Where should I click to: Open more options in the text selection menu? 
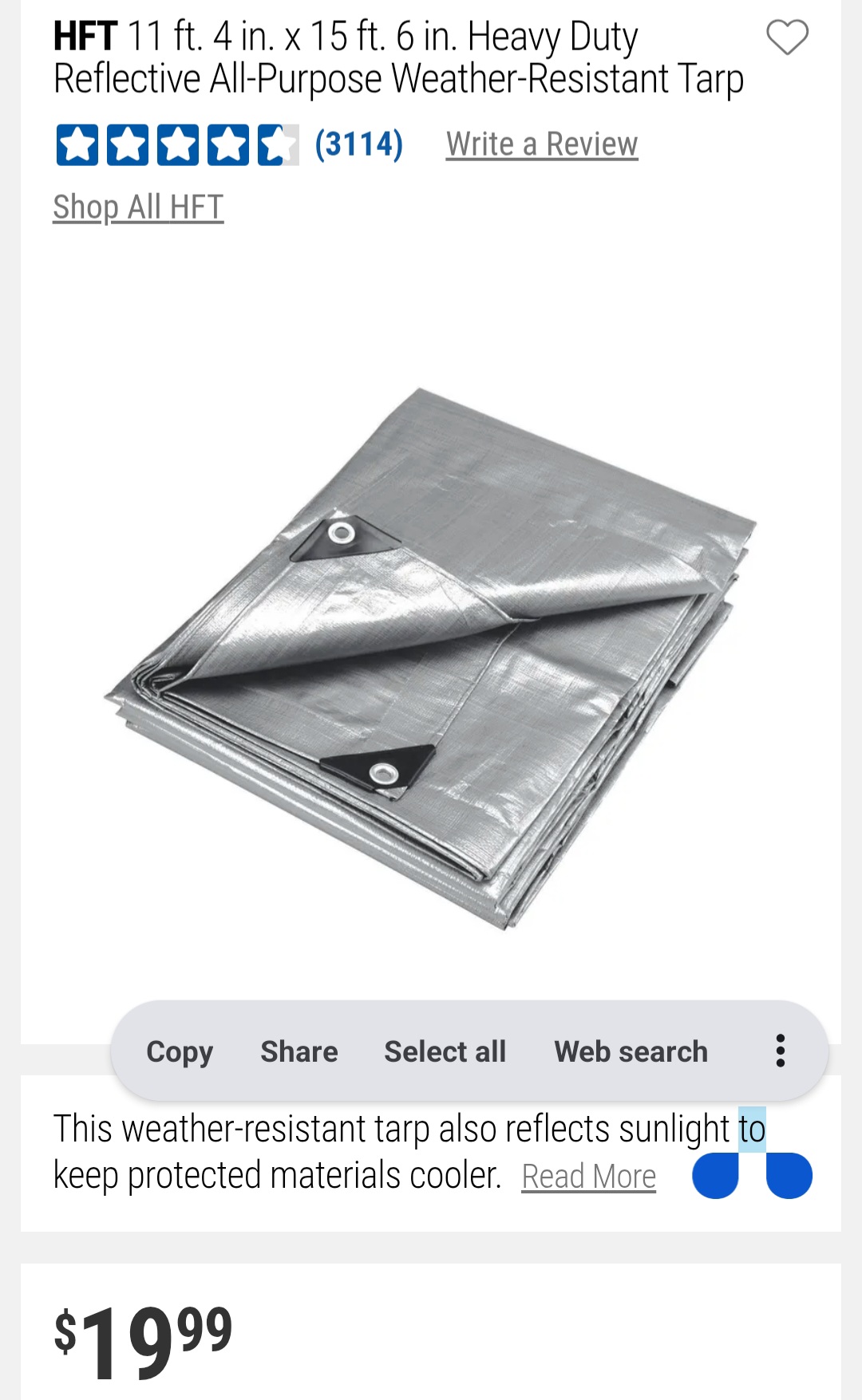[781, 1051]
